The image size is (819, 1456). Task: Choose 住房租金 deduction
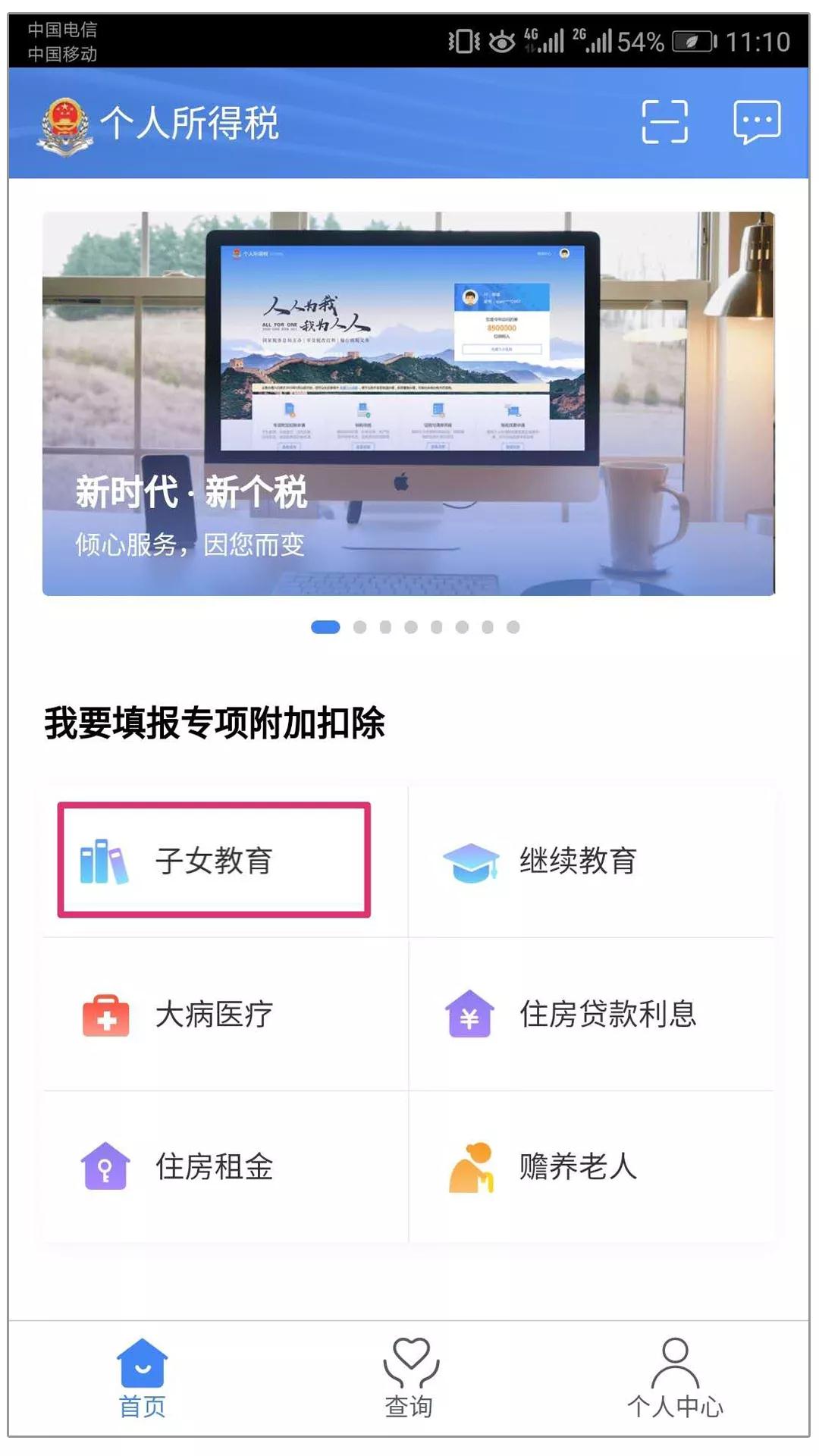point(214,1166)
